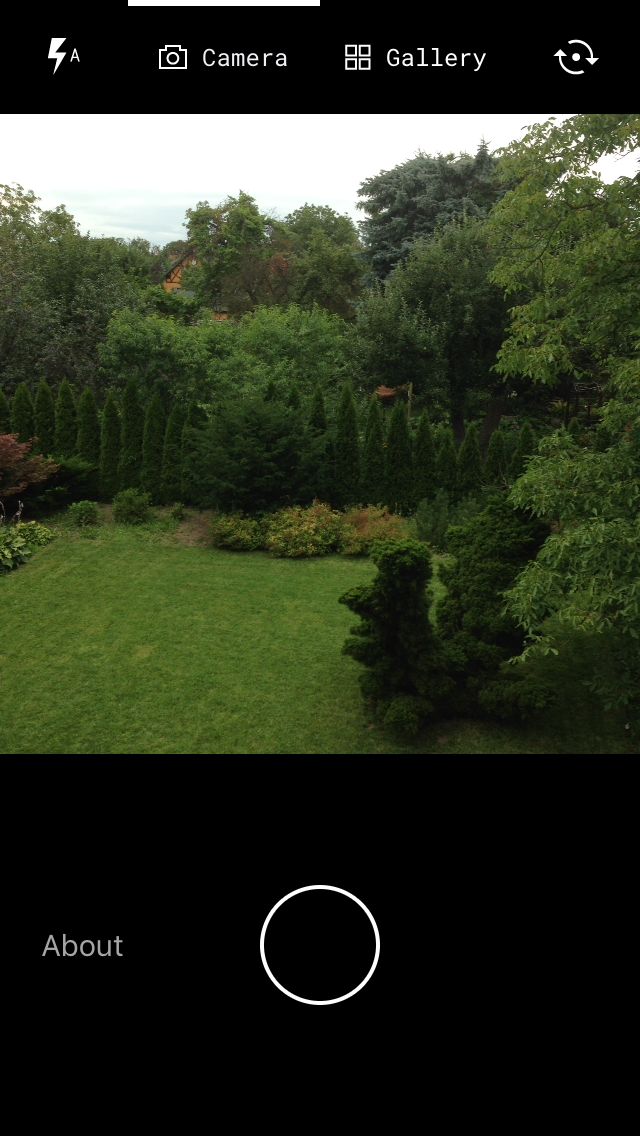The image size is (640, 1136).
Task: Open the About page
Action: [x=83, y=945]
